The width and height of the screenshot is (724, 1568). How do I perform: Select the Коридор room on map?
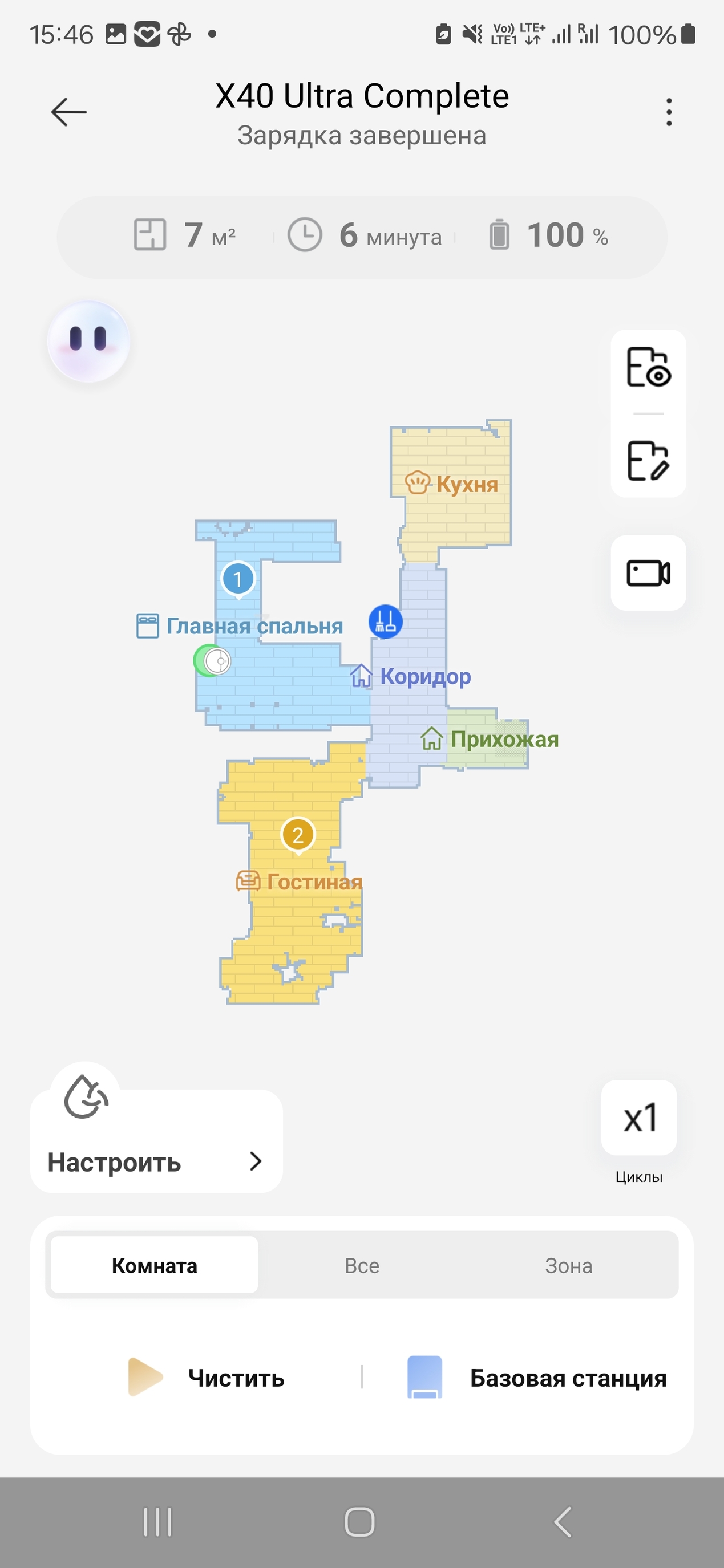click(424, 676)
